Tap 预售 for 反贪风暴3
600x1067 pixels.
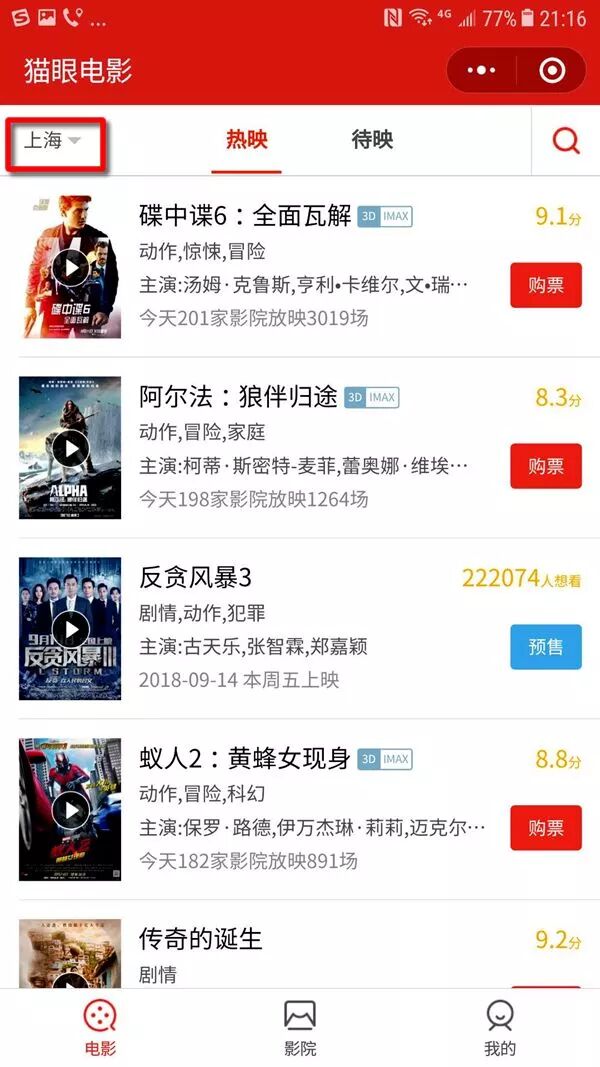pyautogui.click(x=546, y=647)
